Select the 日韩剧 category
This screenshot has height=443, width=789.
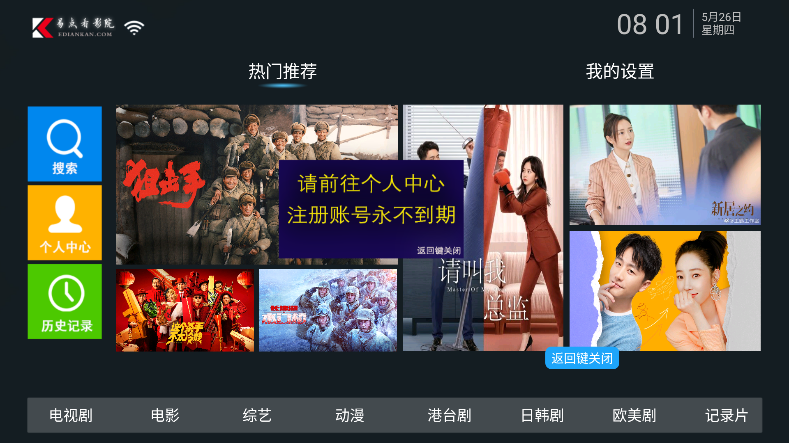pos(542,415)
